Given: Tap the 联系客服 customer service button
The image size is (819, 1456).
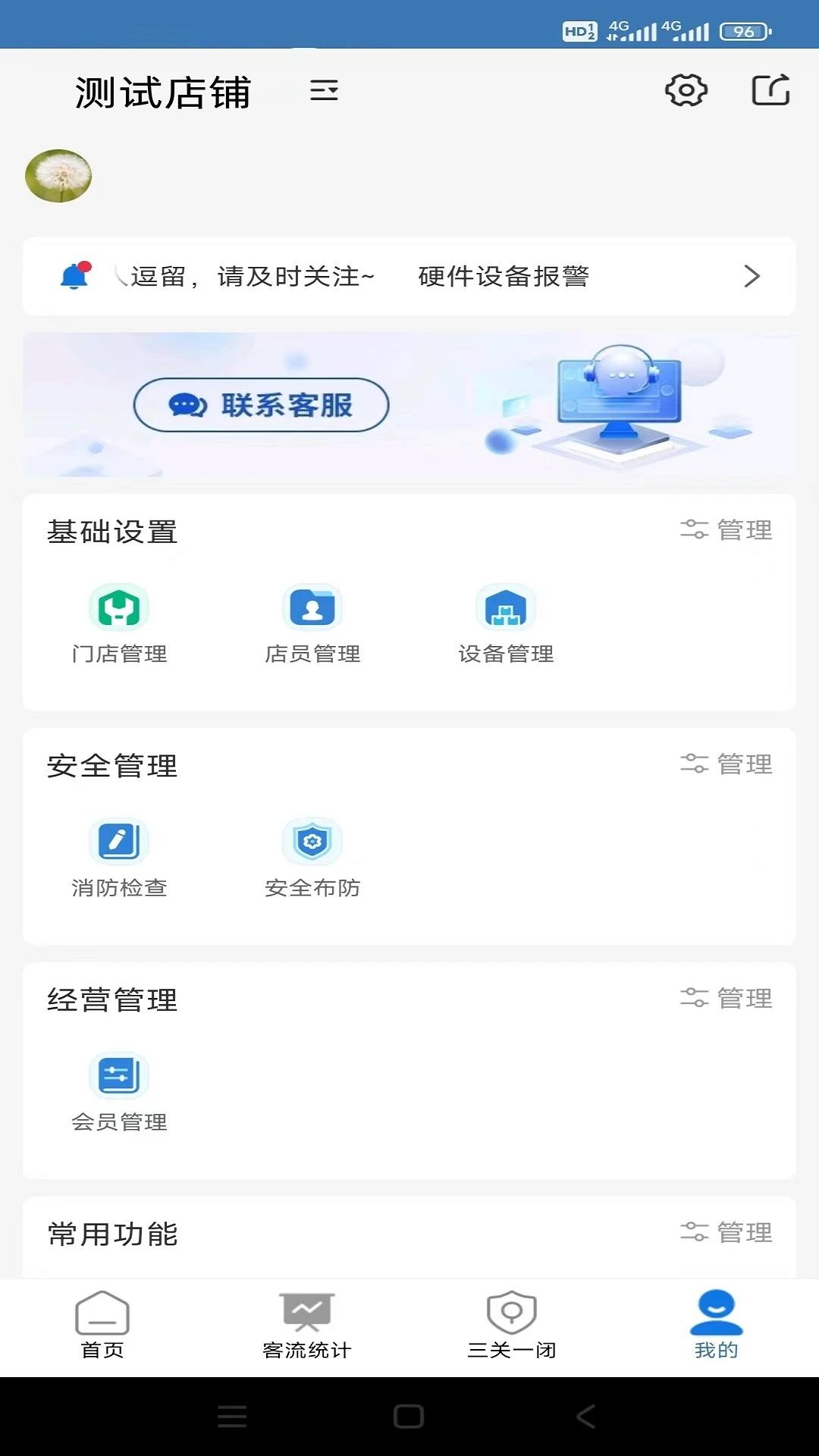Looking at the screenshot, I should click(261, 406).
